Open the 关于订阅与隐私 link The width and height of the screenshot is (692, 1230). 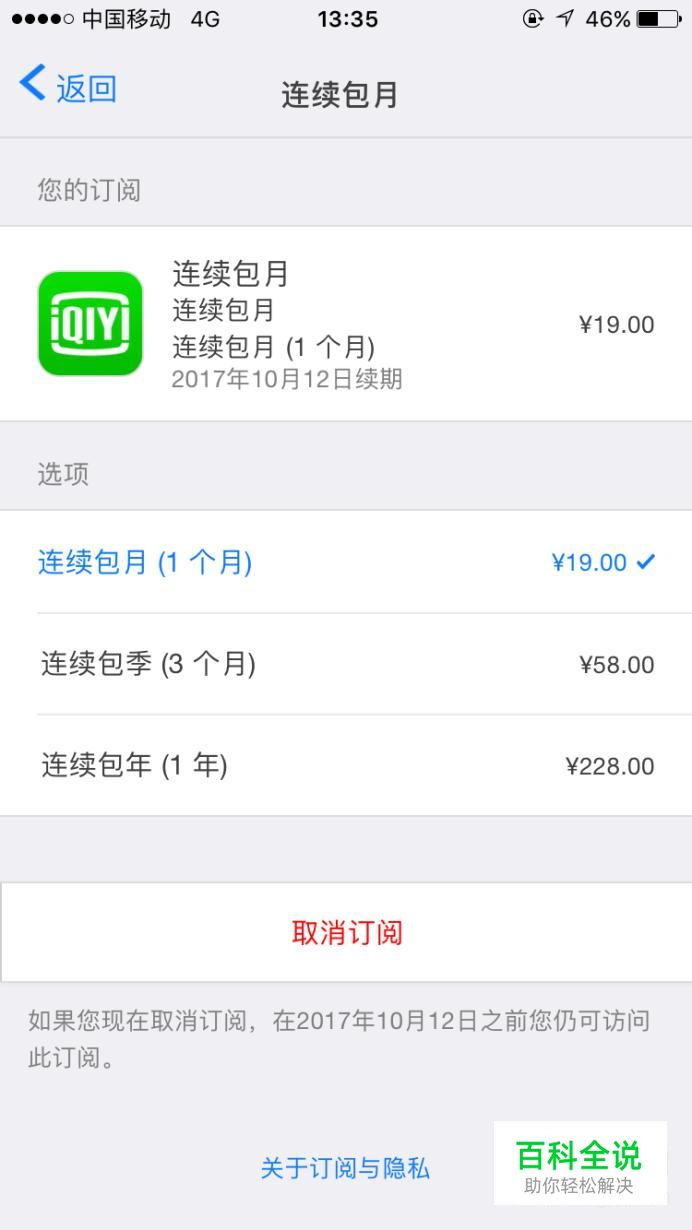[345, 1168]
